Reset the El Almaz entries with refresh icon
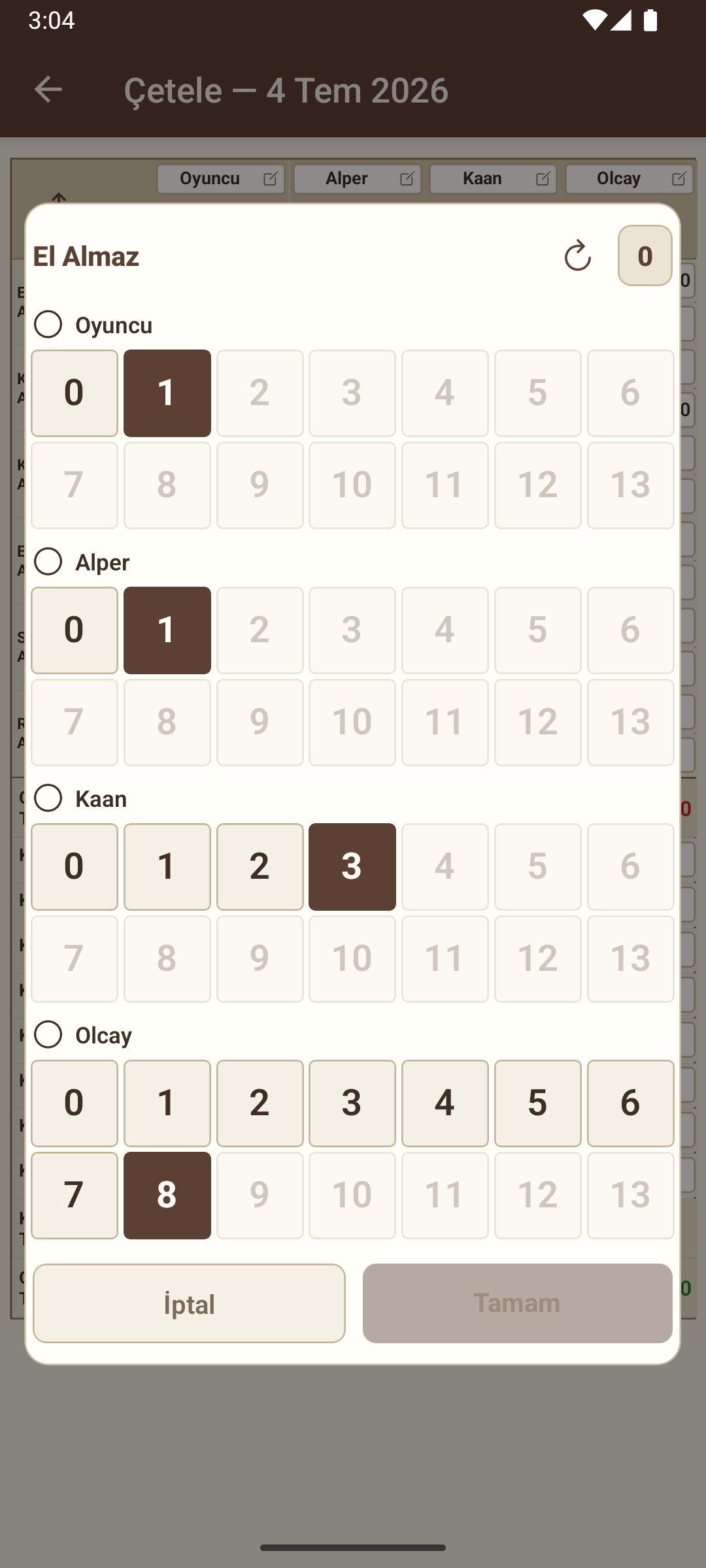706x1568 pixels. point(578,255)
